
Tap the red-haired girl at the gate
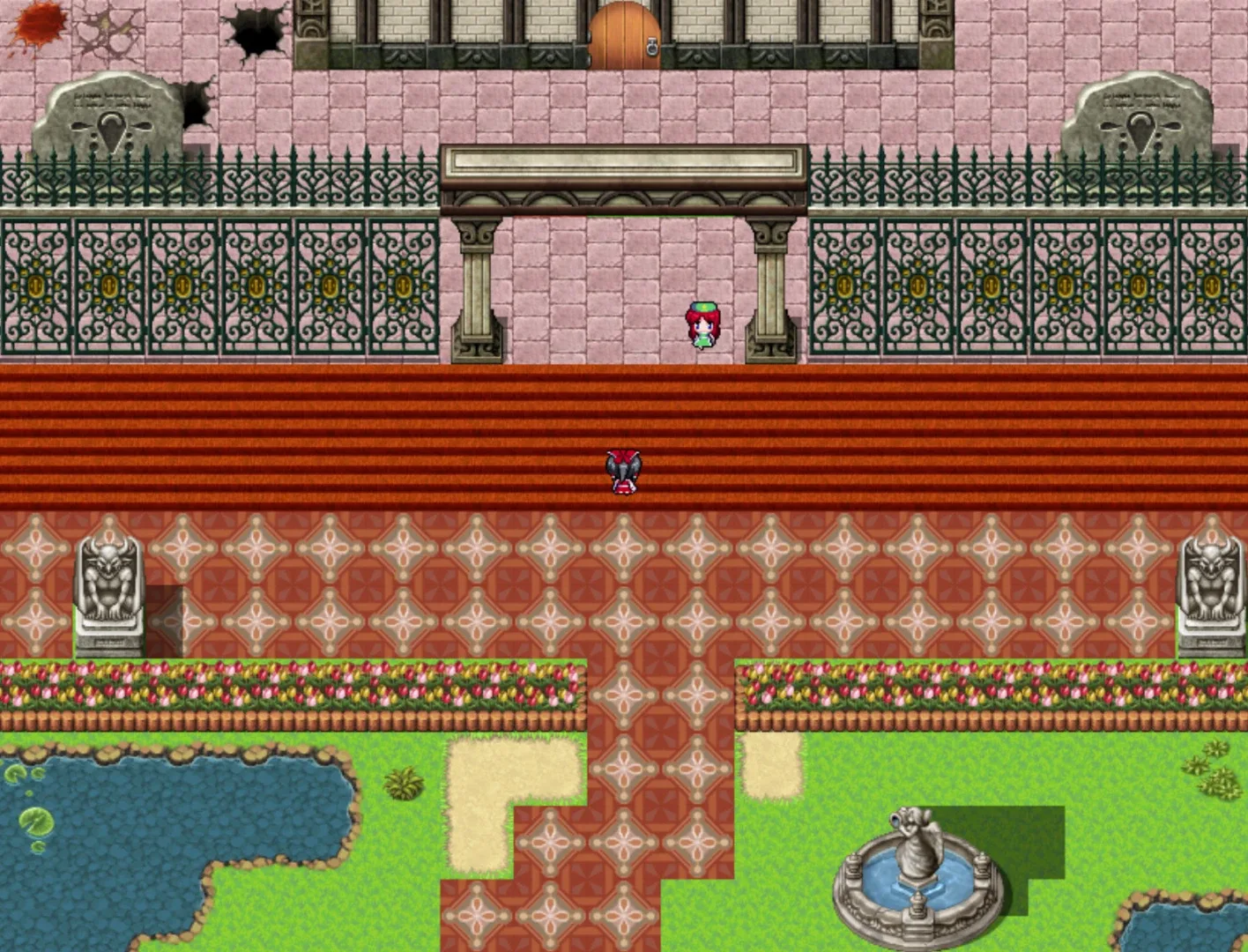(702, 325)
